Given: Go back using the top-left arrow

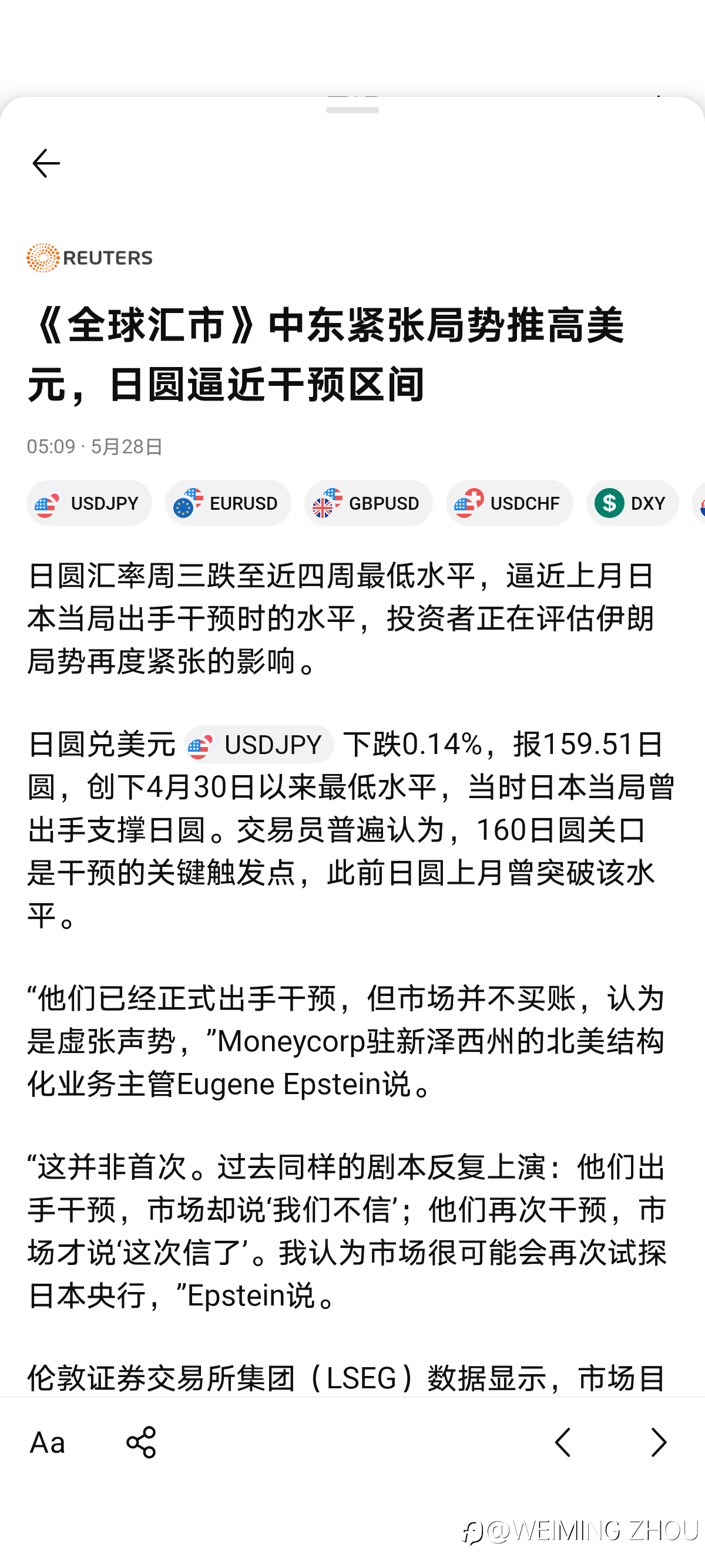Looking at the screenshot, I should point(46,163).
